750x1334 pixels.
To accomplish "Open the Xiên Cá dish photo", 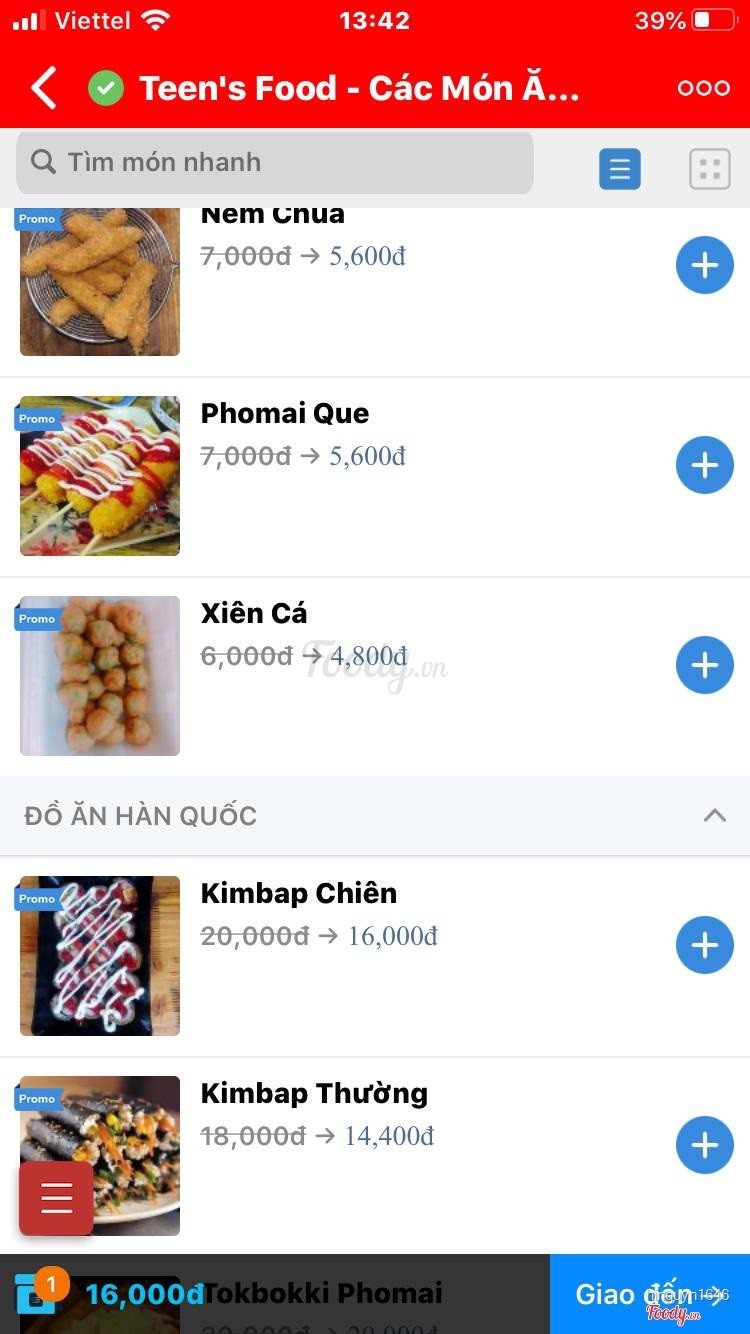I will point(100,676).
